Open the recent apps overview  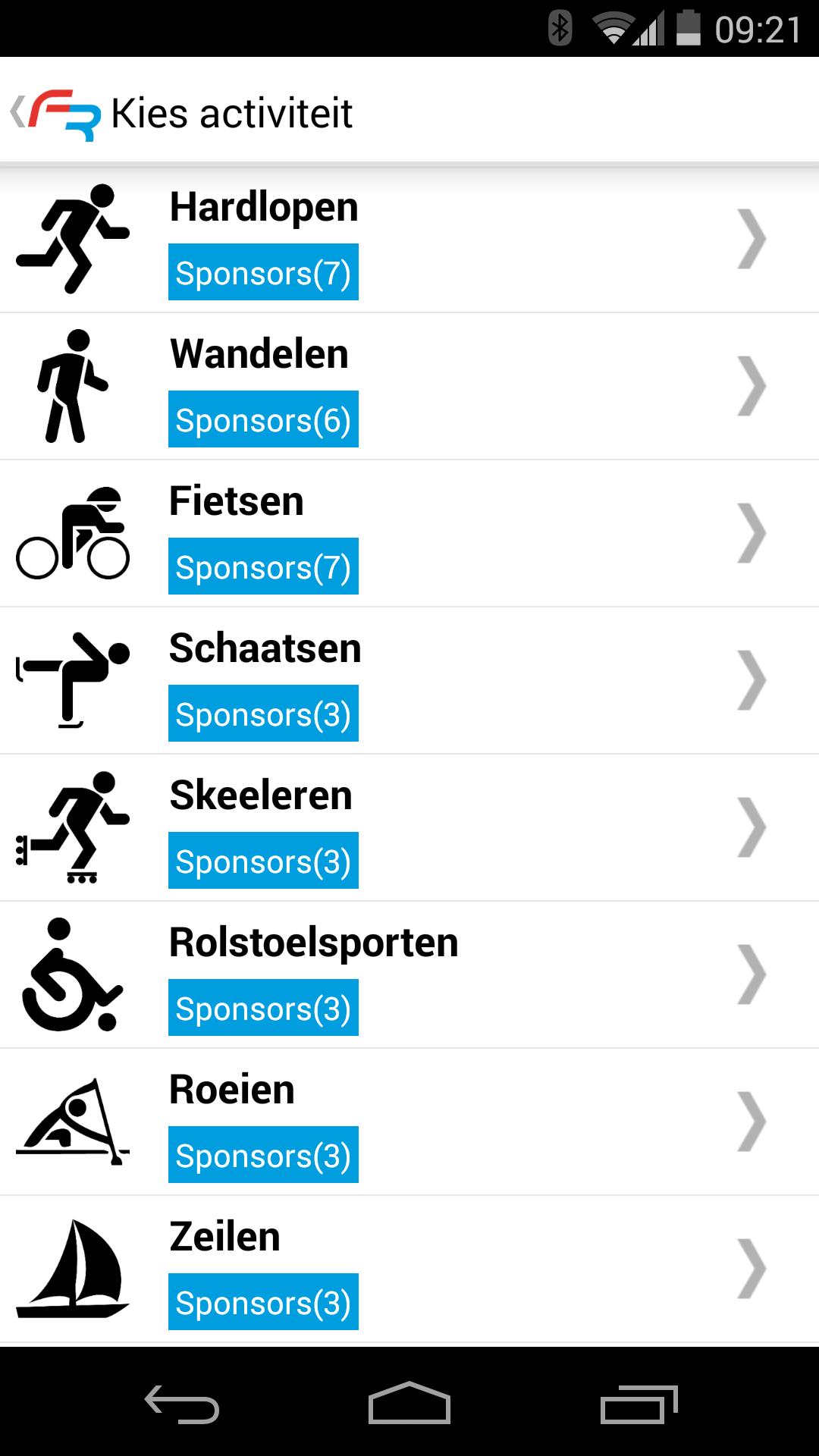(x=638, y=1403)
